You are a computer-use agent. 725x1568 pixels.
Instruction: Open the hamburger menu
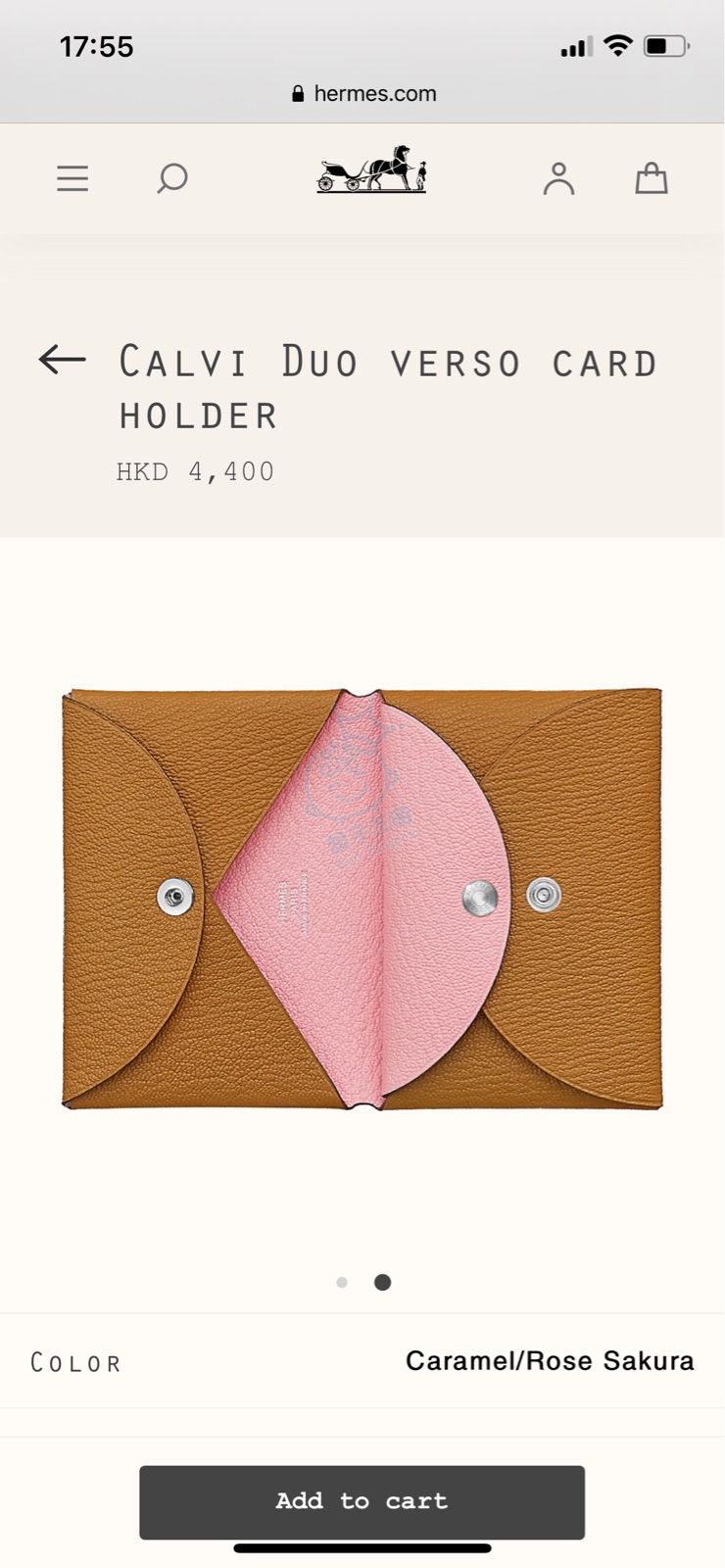point(72,178)
